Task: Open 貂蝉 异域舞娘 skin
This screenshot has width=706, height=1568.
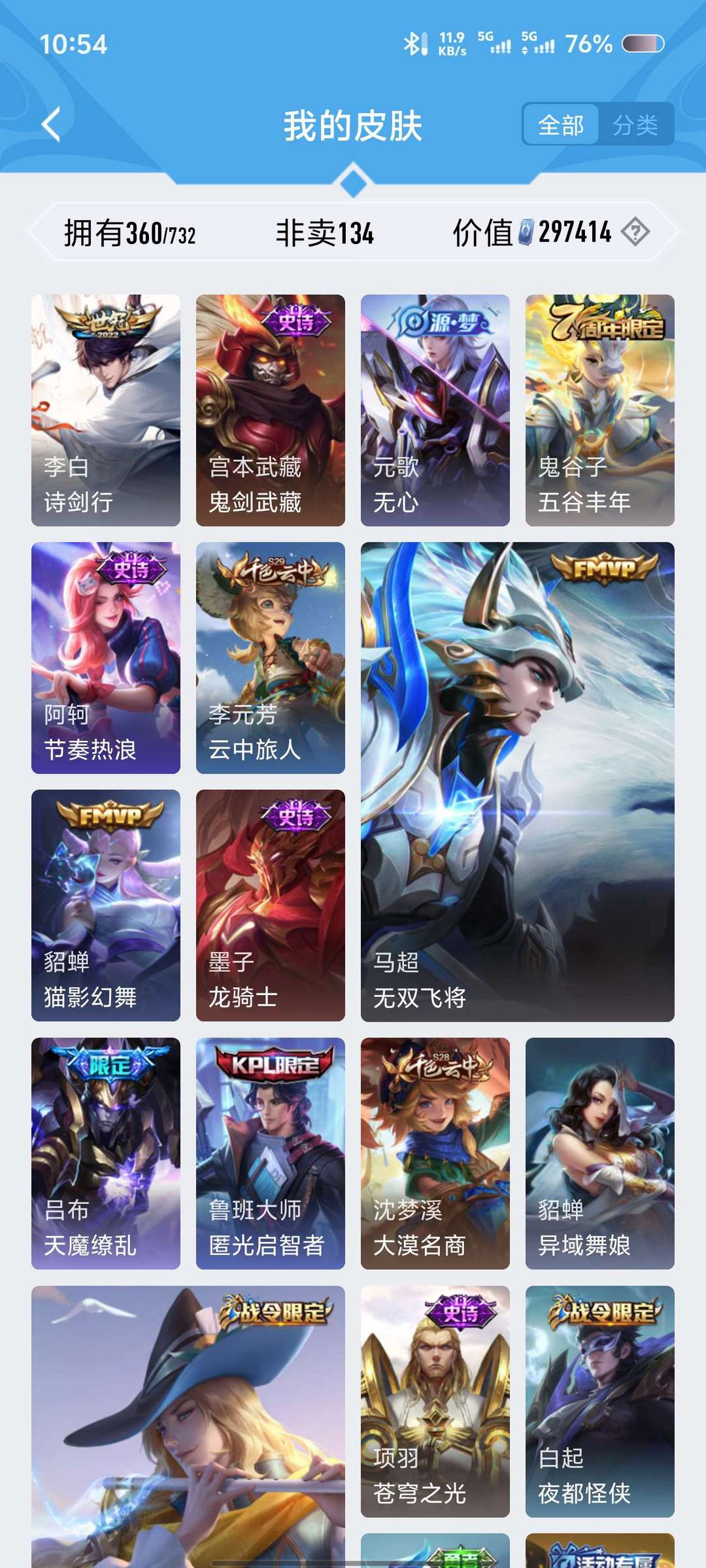Action: [600, 1153]
